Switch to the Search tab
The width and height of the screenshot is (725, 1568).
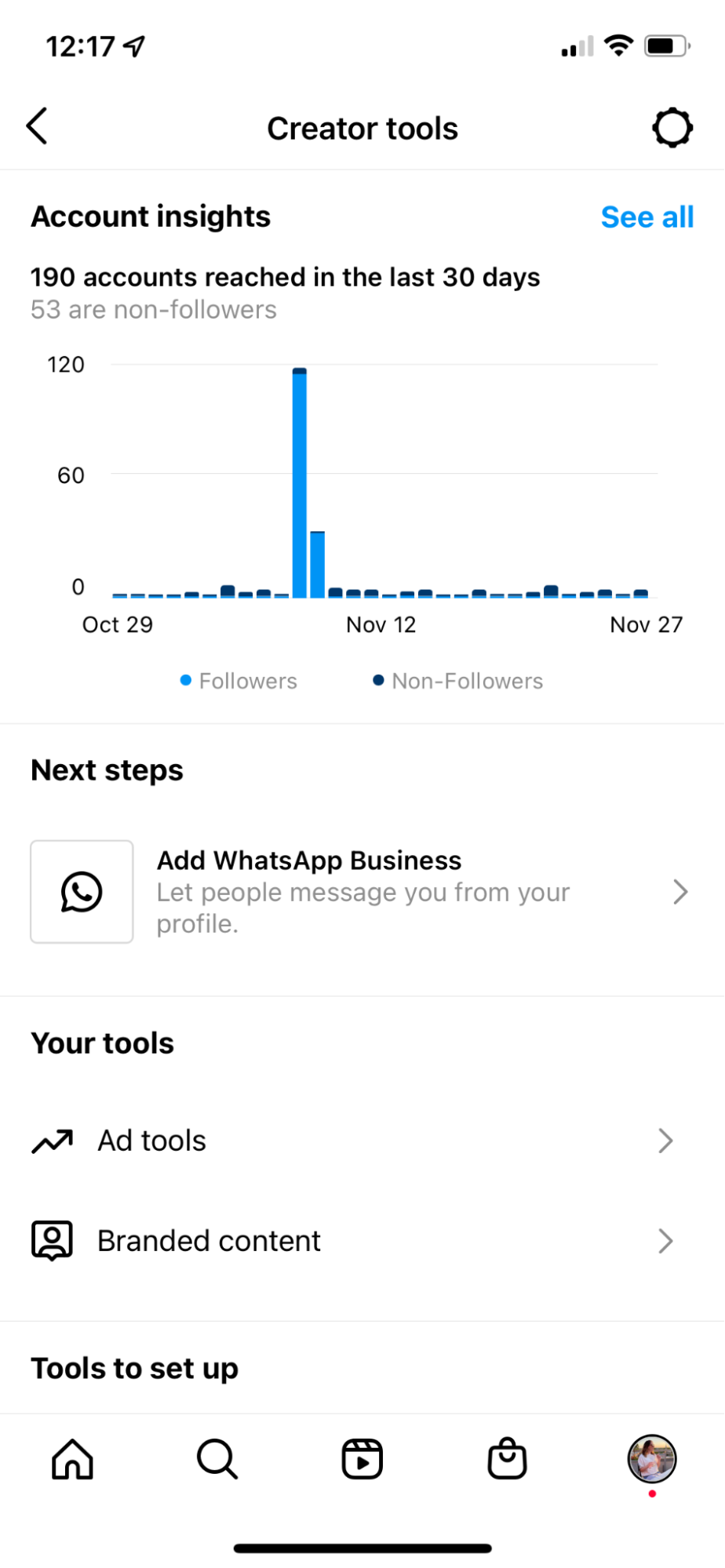click(x=217, y=1459)
